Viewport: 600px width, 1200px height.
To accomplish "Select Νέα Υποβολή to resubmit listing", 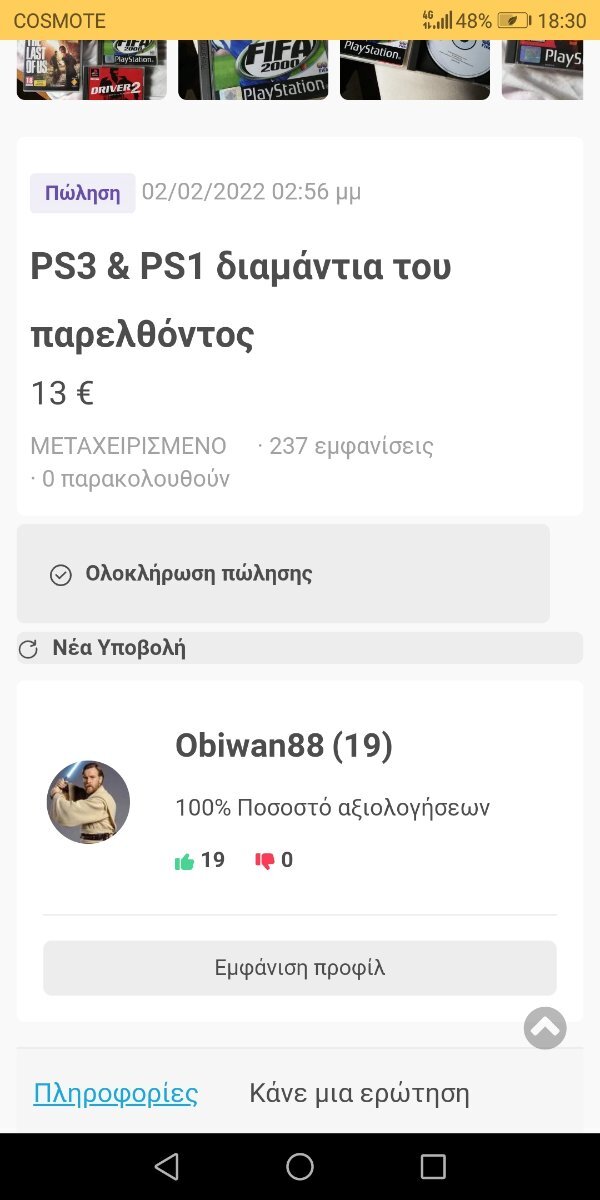I will click(300, 648).
